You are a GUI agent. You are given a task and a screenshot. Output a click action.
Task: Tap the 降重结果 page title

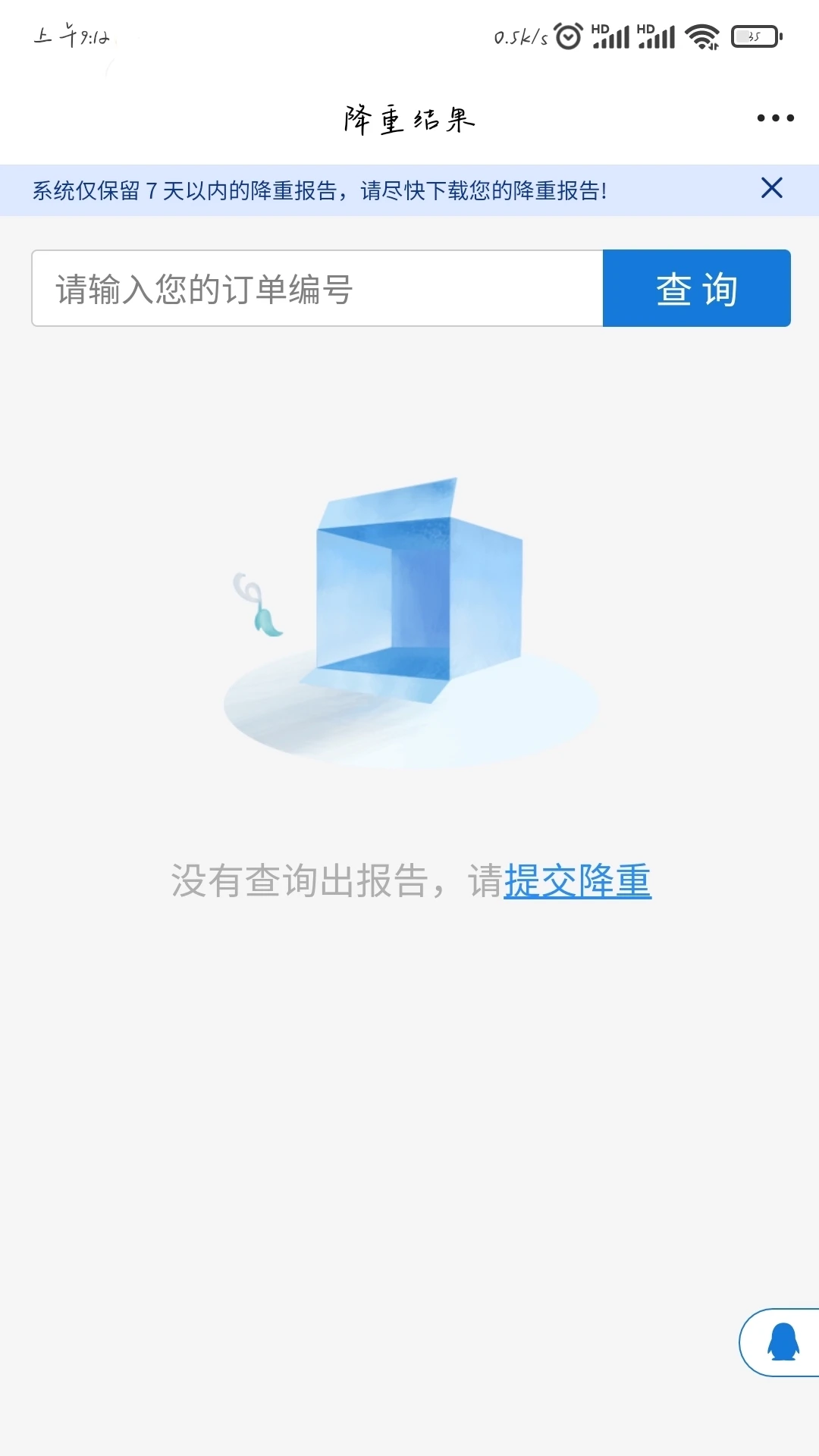click(x=409, y=118)
